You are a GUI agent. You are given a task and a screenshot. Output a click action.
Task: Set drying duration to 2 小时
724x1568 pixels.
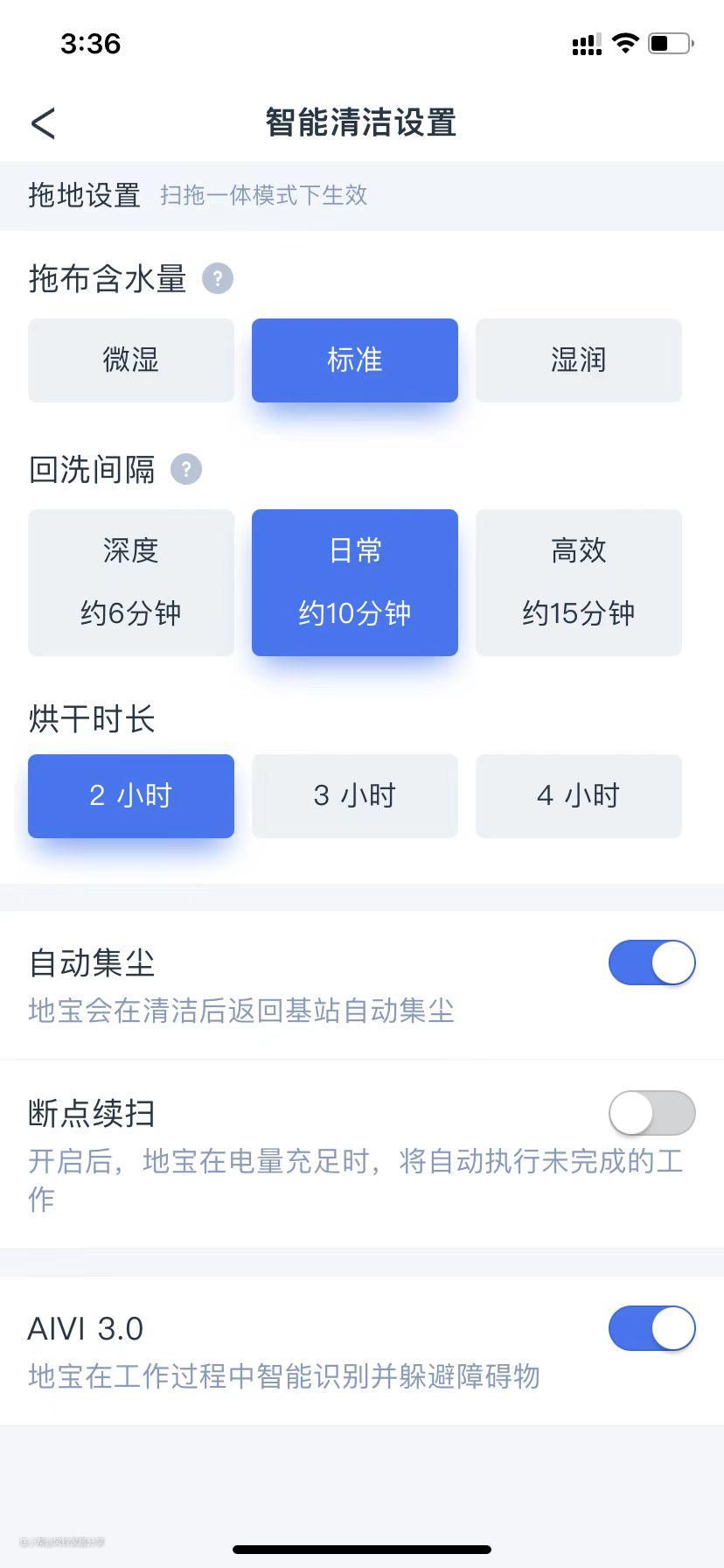(x=131, y=796)
